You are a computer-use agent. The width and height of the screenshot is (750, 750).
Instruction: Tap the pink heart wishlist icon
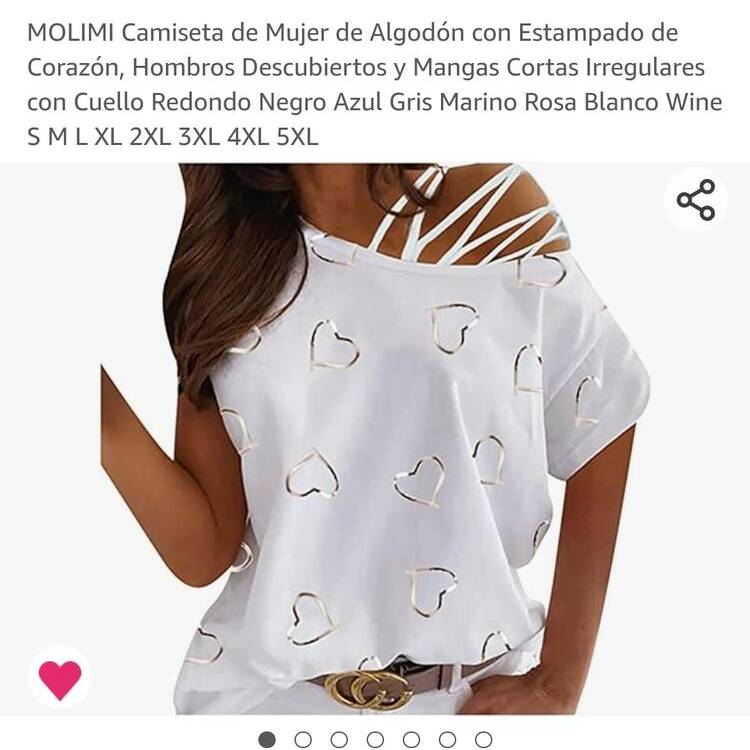(60, 678)
